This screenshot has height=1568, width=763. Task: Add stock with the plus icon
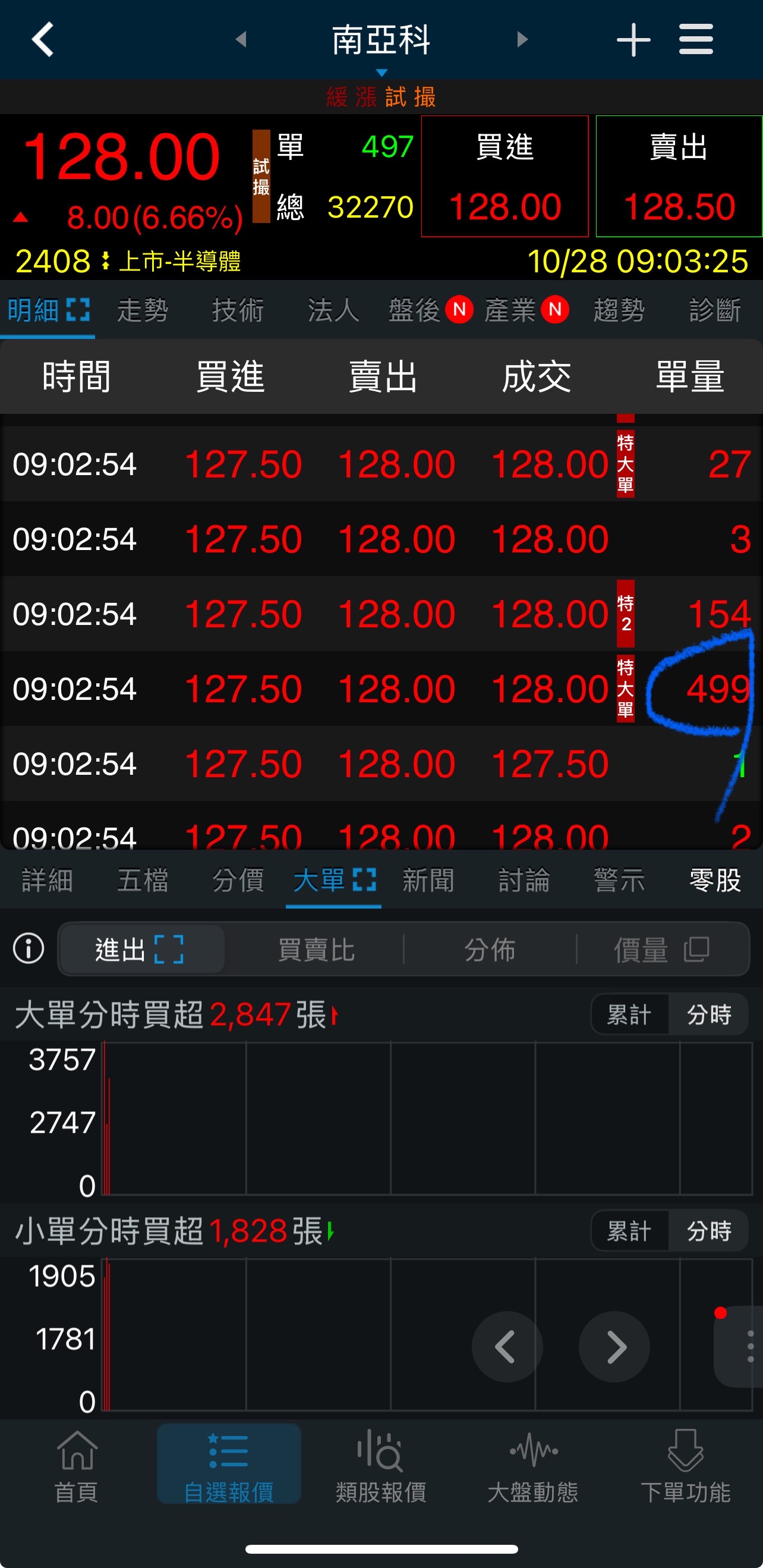point(633,40)
